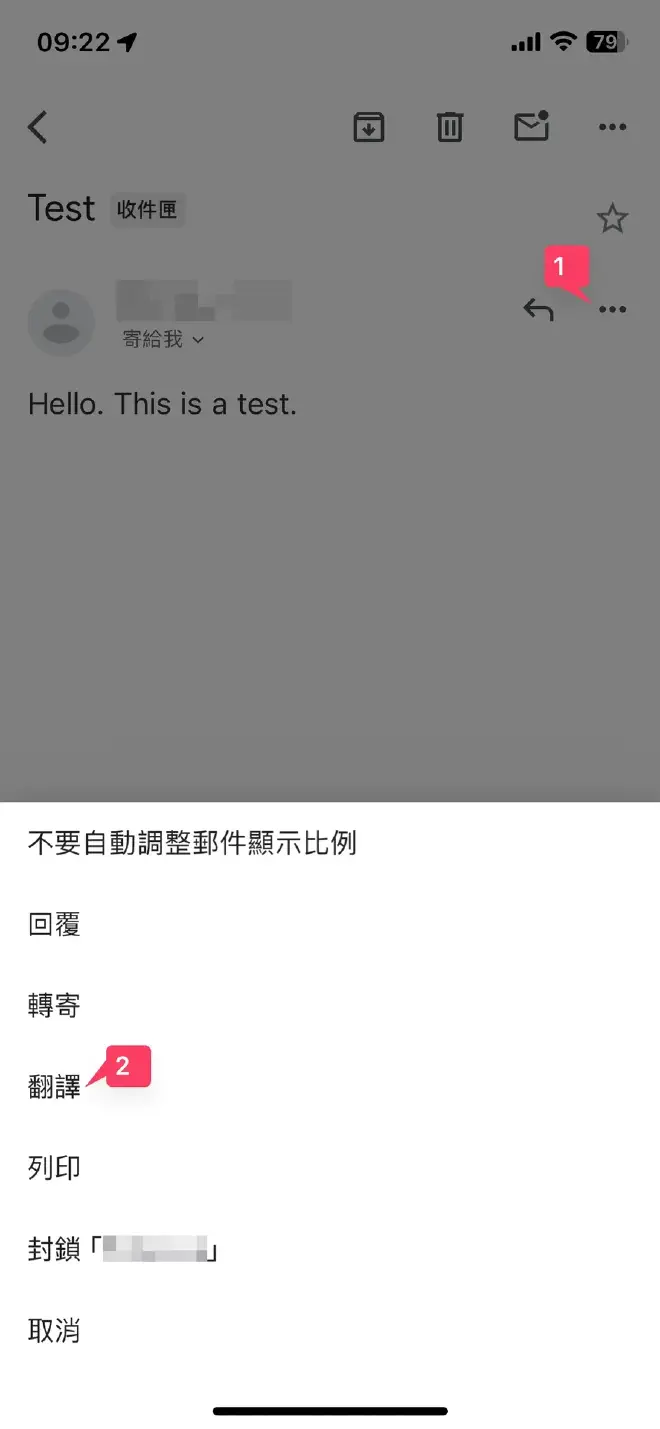Choose 回覆 to reply

[55, 925]
